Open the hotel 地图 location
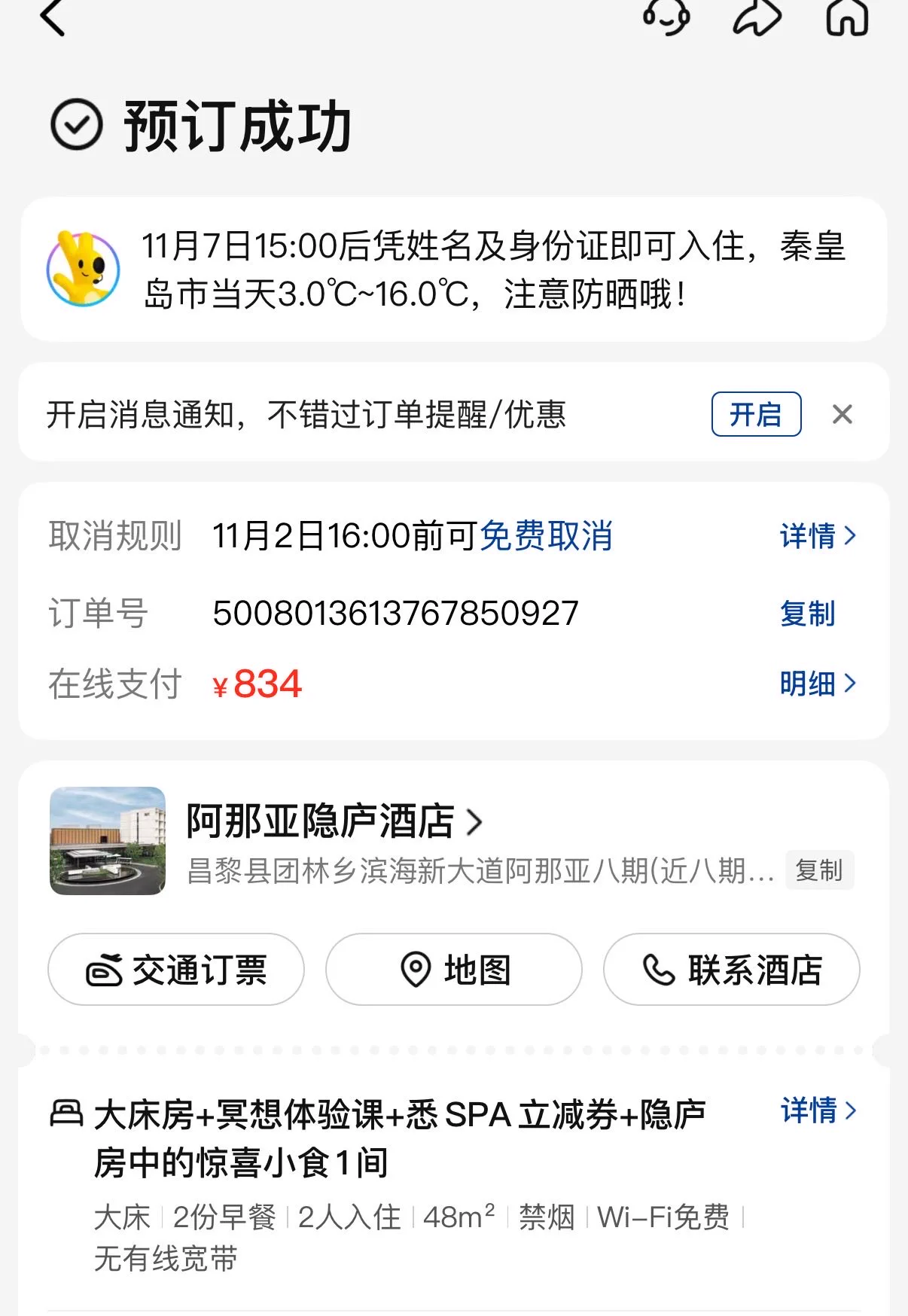 point(454,970)
